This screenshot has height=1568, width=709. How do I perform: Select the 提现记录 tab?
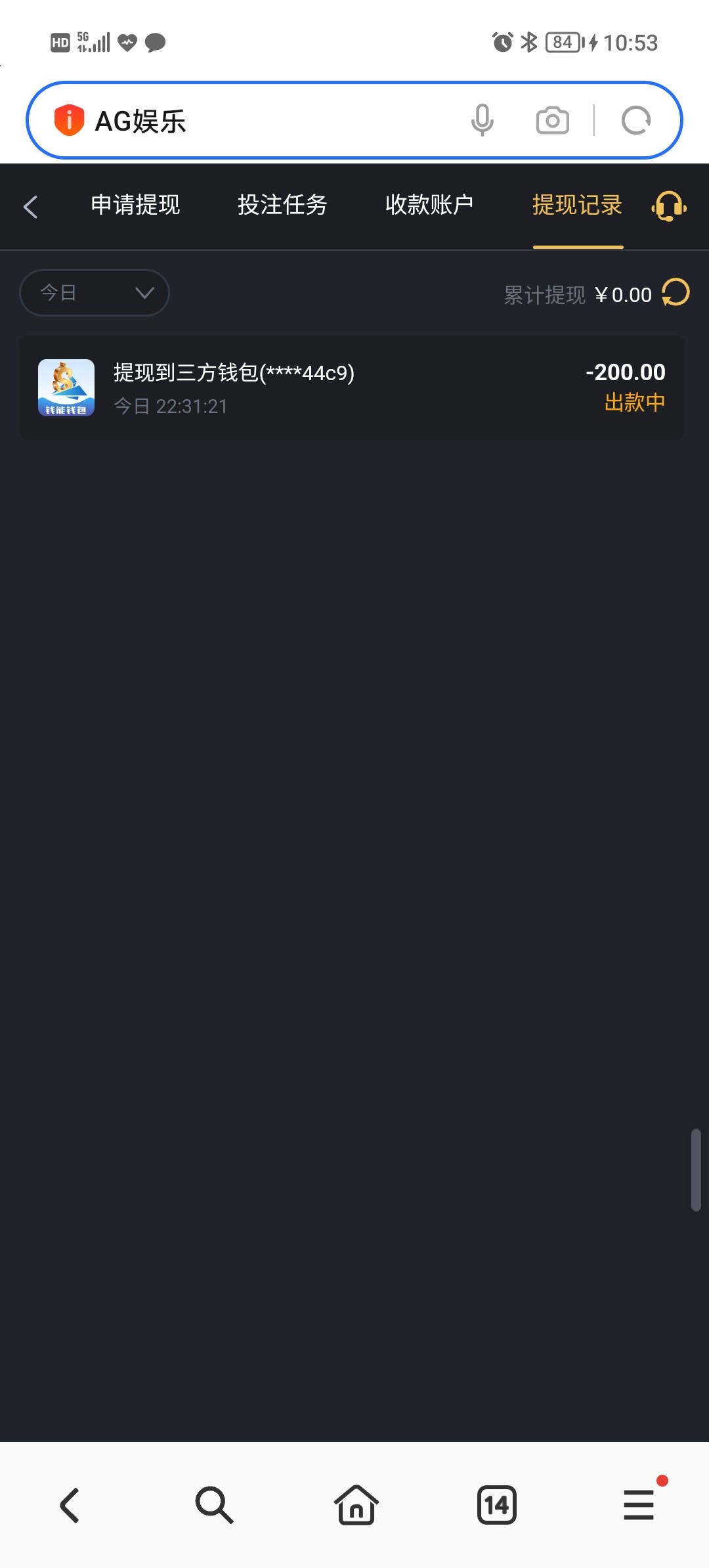pos(578,205)
